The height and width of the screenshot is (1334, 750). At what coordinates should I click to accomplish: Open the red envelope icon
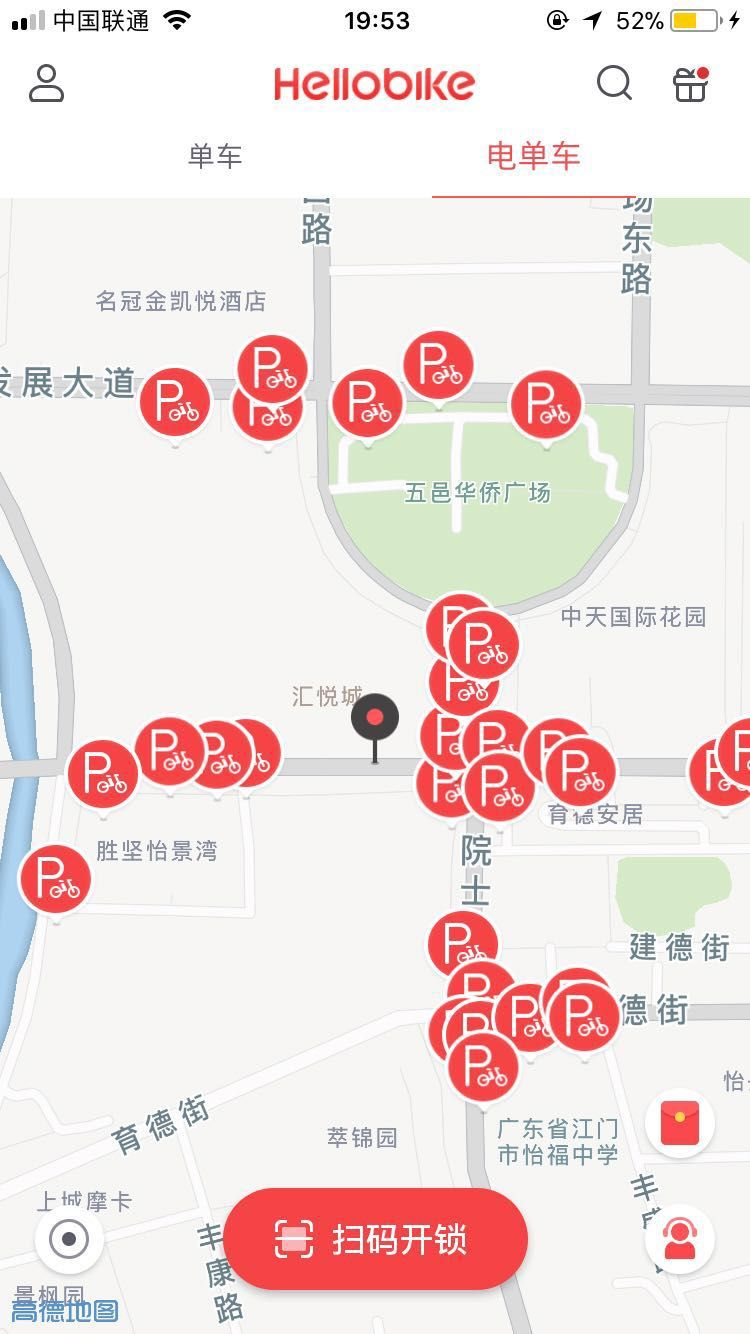point(680,1122)
